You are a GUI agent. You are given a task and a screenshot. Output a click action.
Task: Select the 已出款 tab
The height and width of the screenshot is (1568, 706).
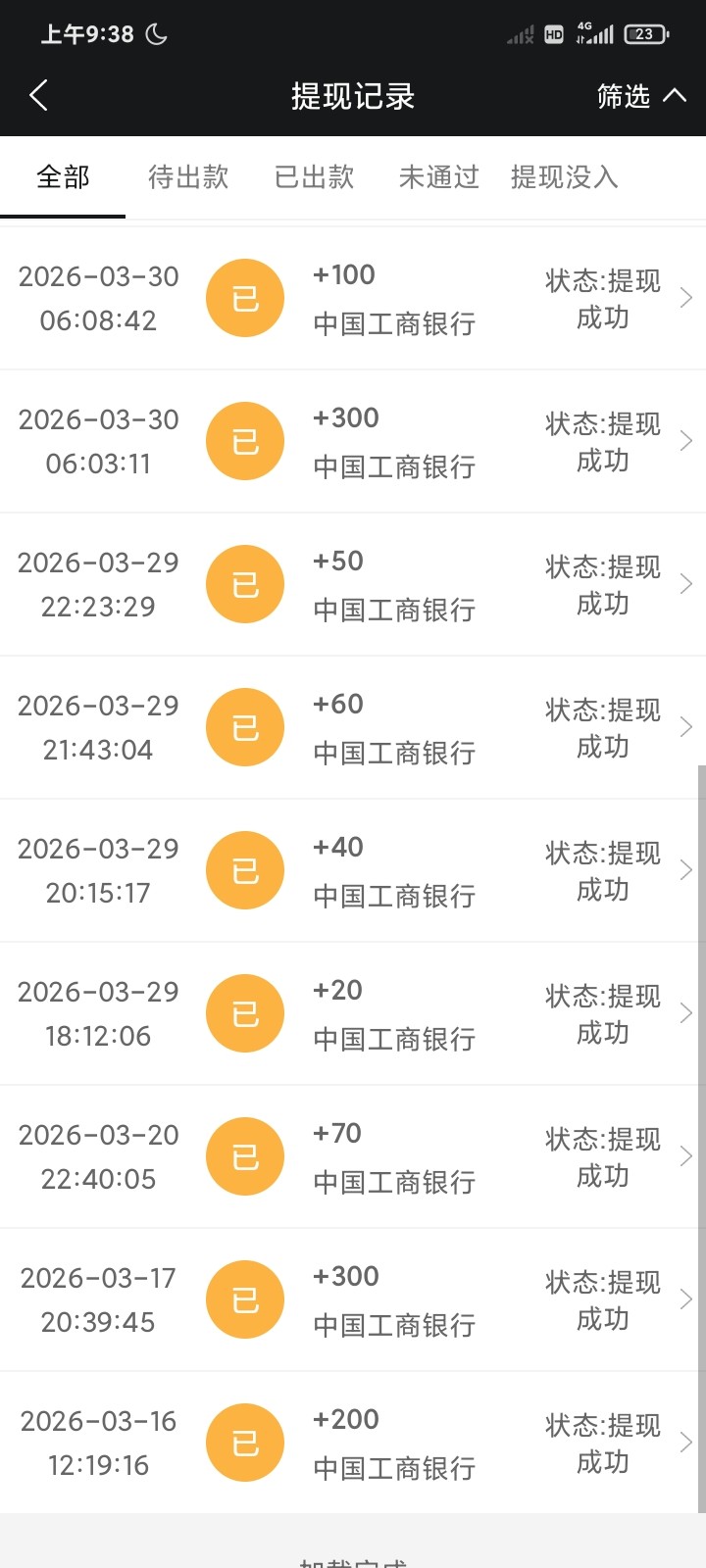pyautogui.click(x=314, y=177)
